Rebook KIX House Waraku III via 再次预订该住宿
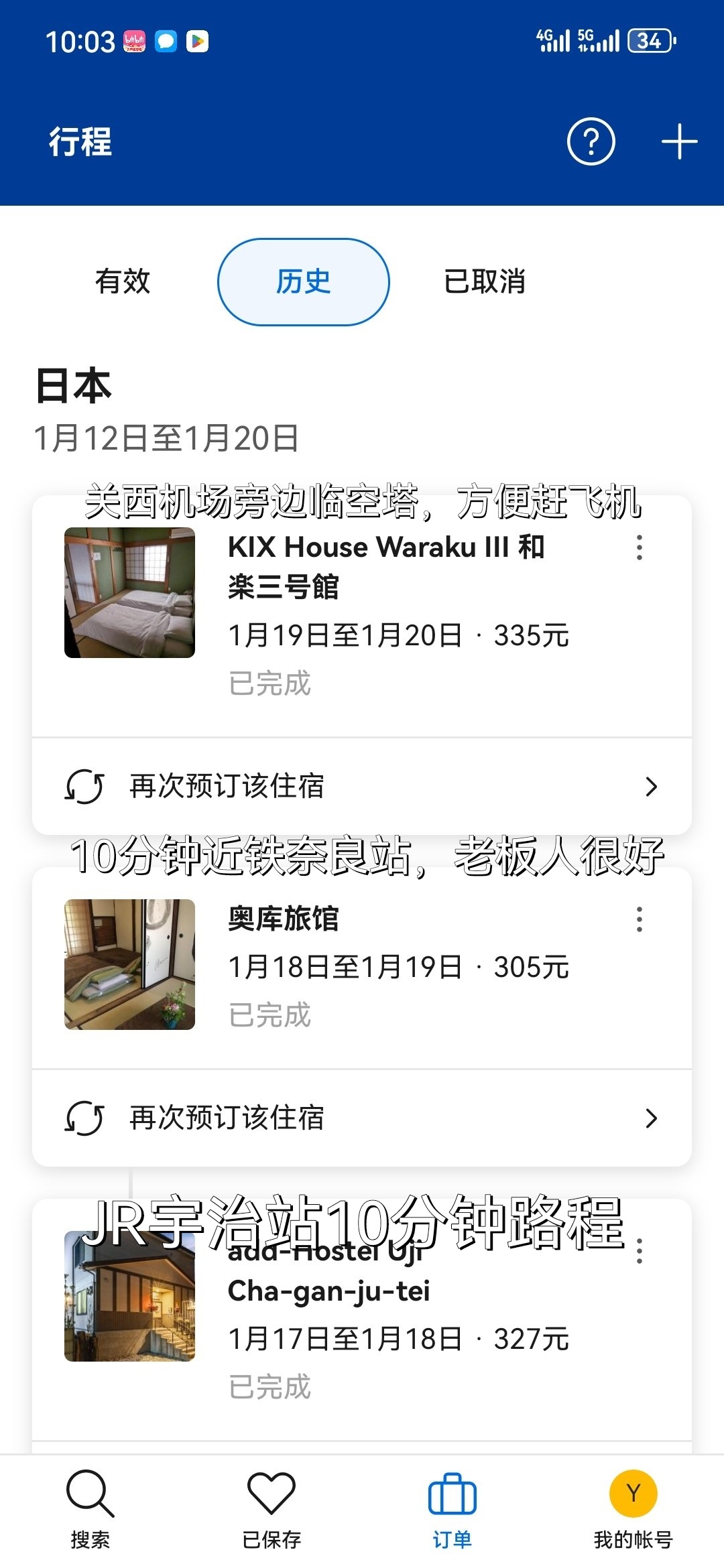This screenshot has height=1568, width=724. [362, 786]
